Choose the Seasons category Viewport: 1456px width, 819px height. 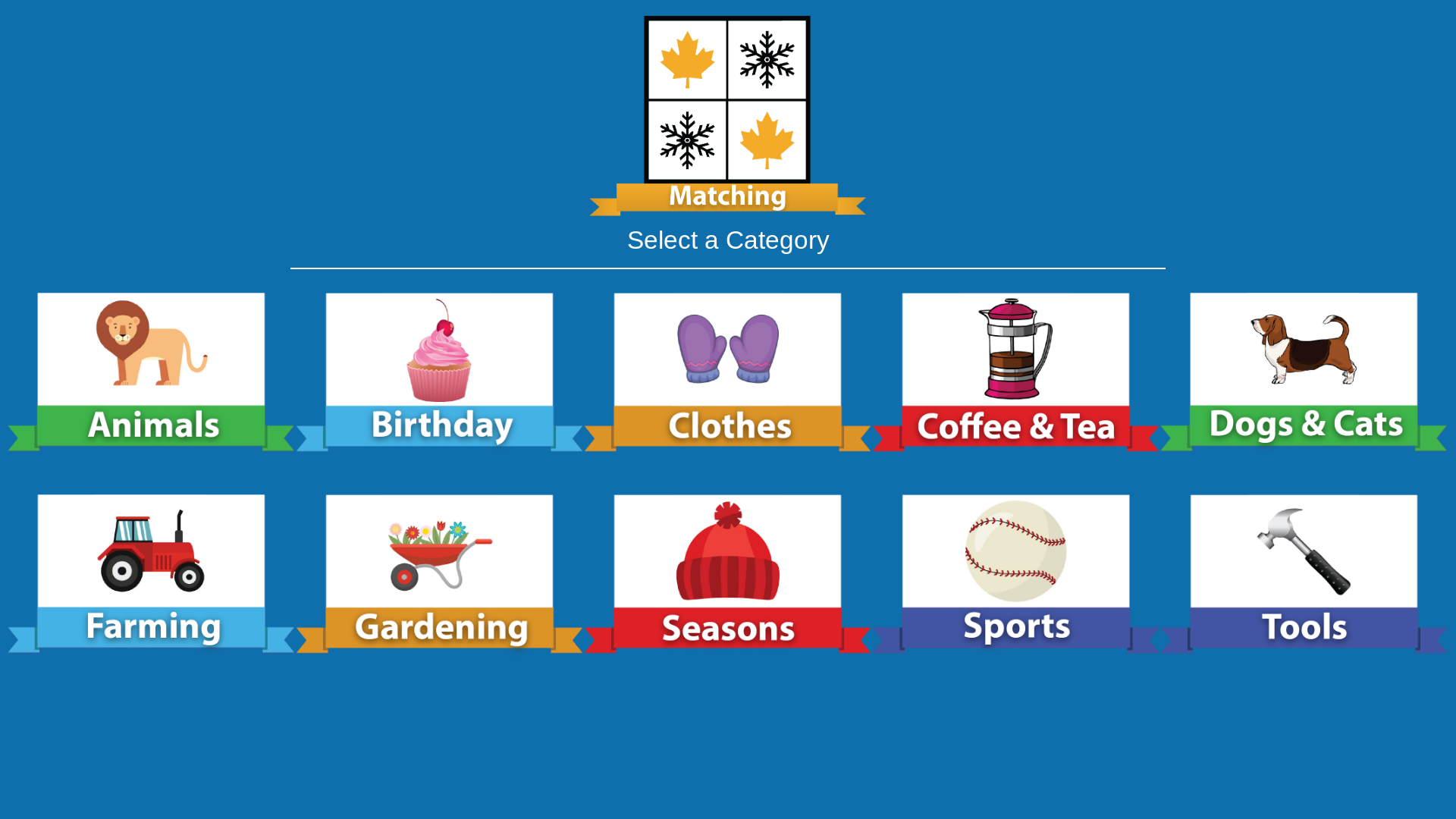(727, 571)
